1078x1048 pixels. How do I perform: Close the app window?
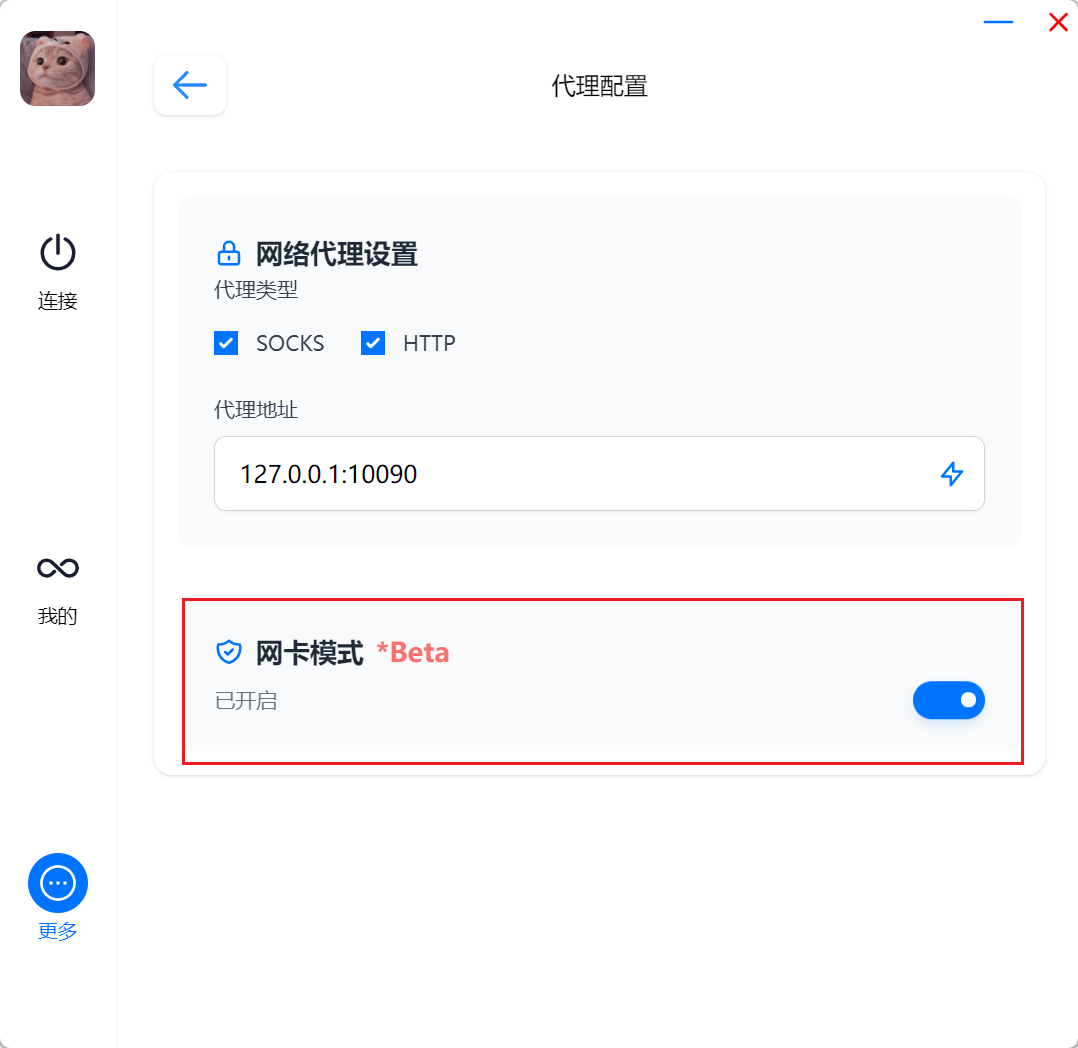(x=1058, y=22)
